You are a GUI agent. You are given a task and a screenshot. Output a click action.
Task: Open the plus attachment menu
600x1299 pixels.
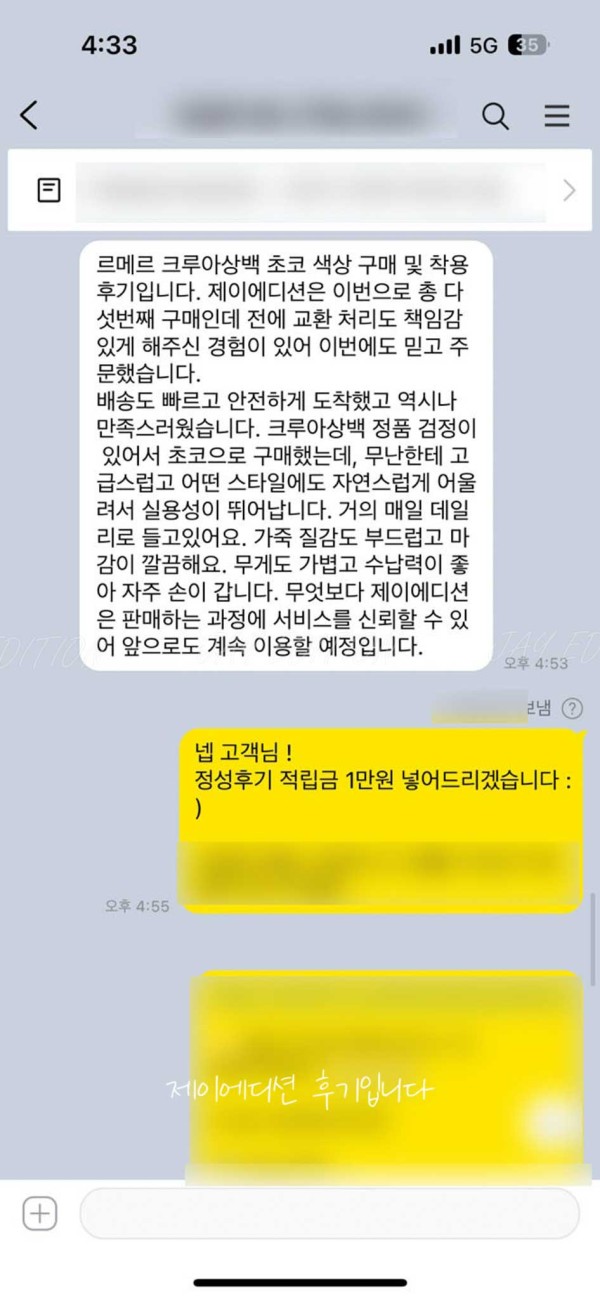pyautogui.click(x=39, y=1214)
